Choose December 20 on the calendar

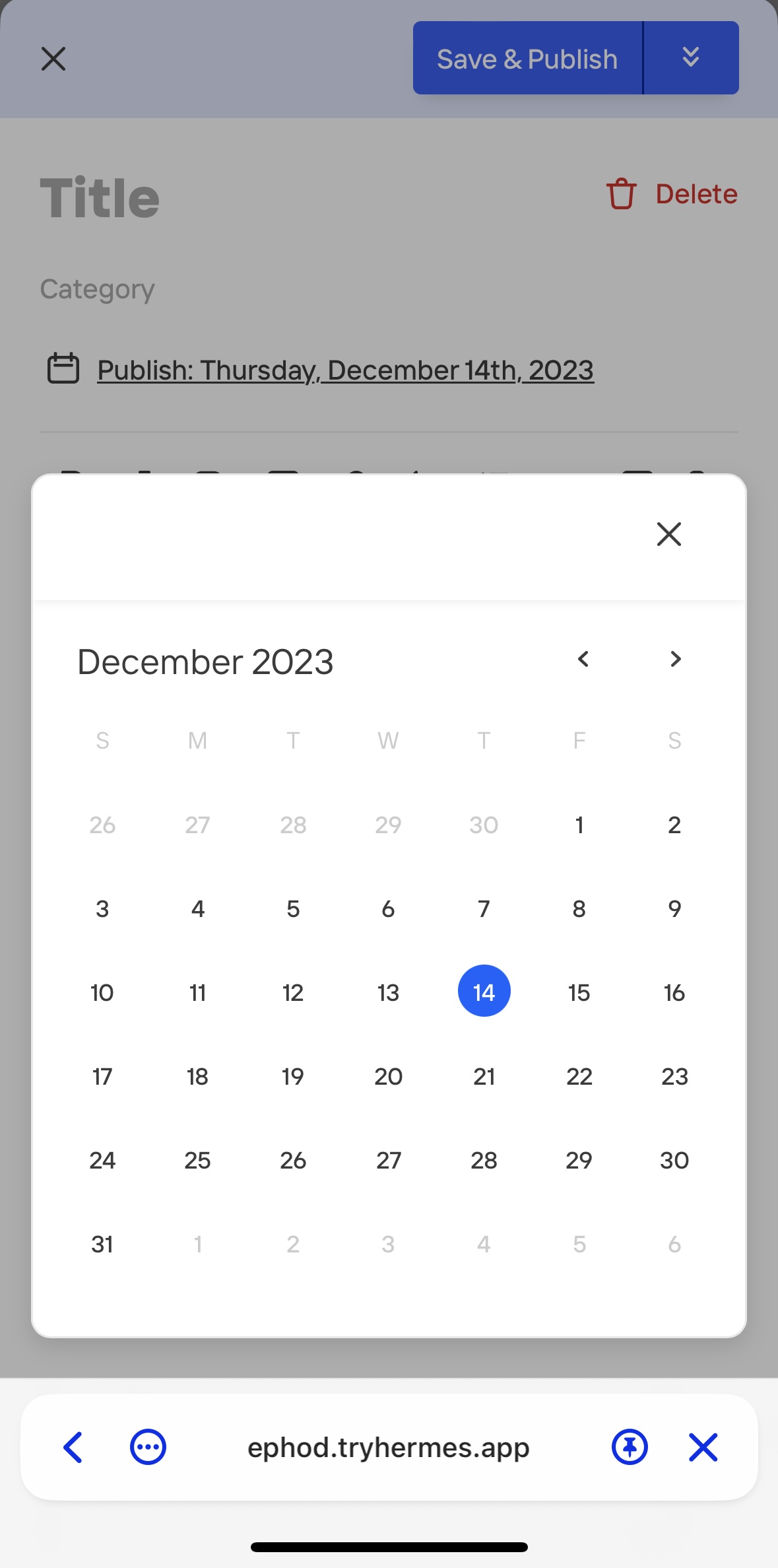tap(388, 1076)
